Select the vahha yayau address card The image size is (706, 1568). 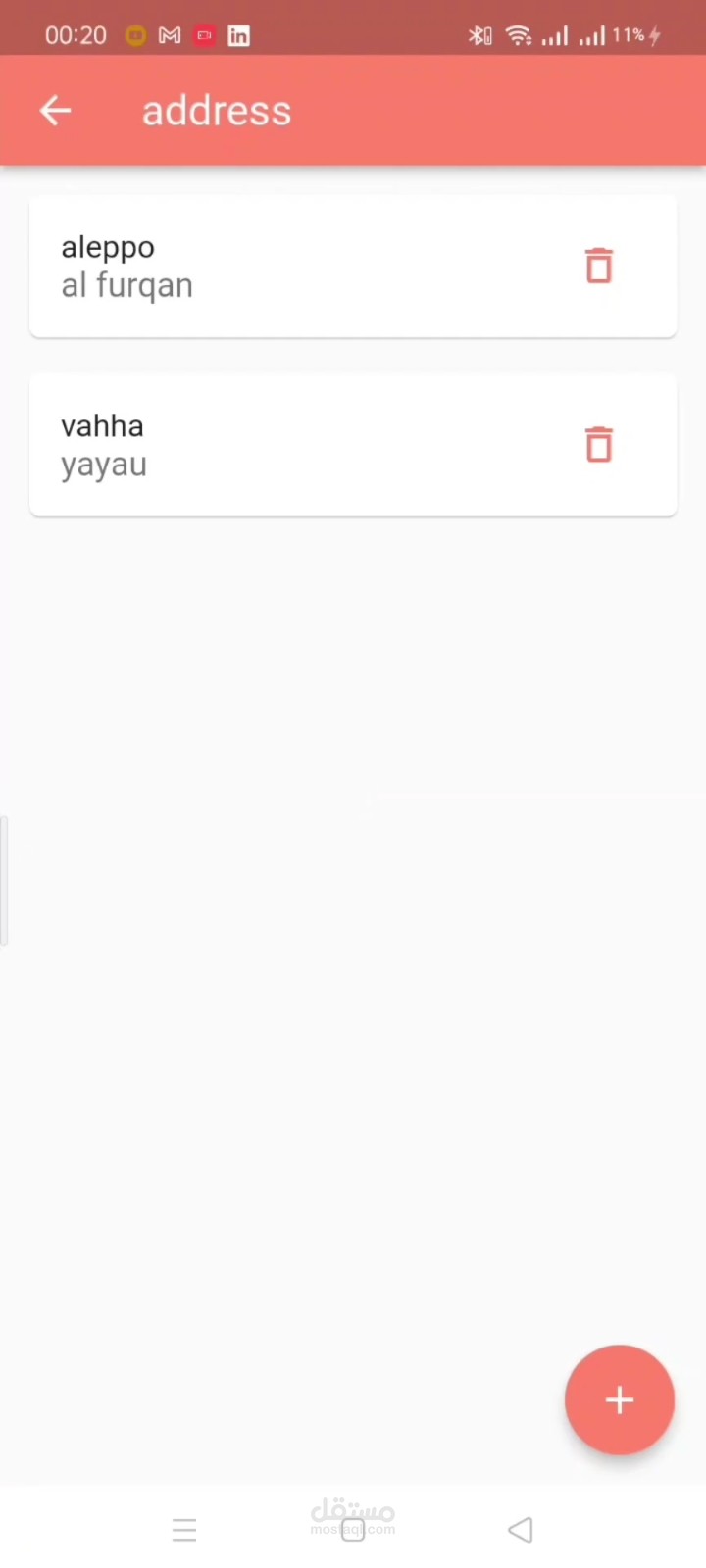click(294, 445)
